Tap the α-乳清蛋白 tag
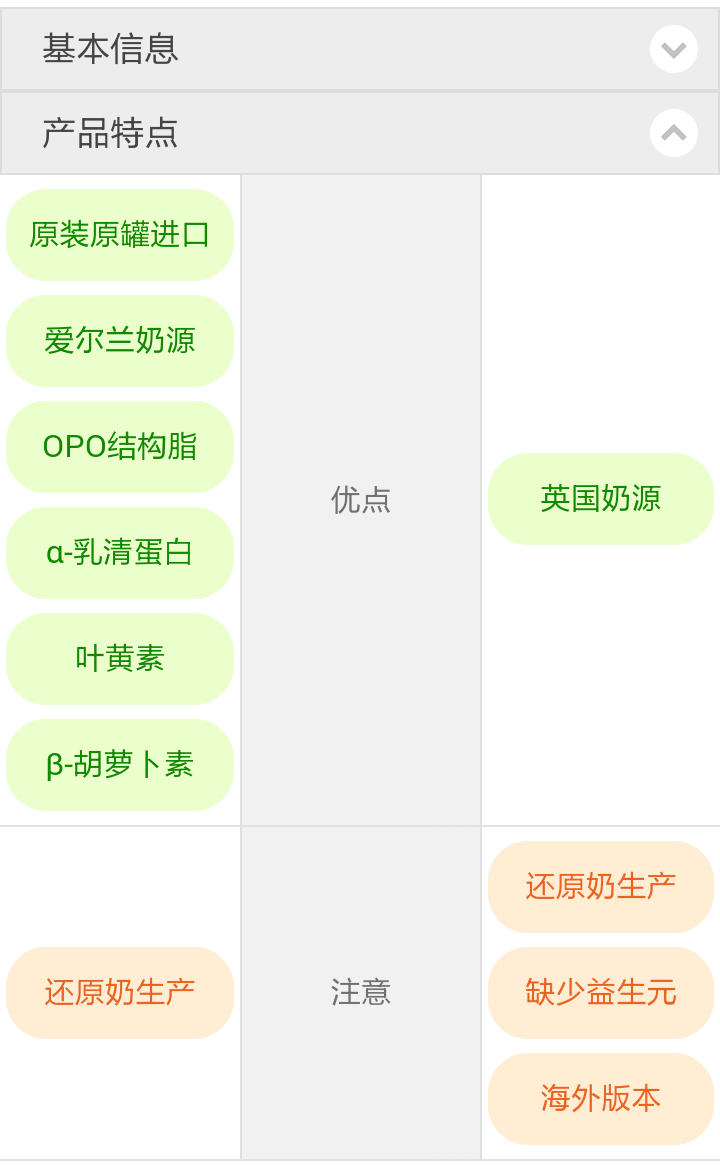This screenshot has width=720, height=1166. coord(120,553)
